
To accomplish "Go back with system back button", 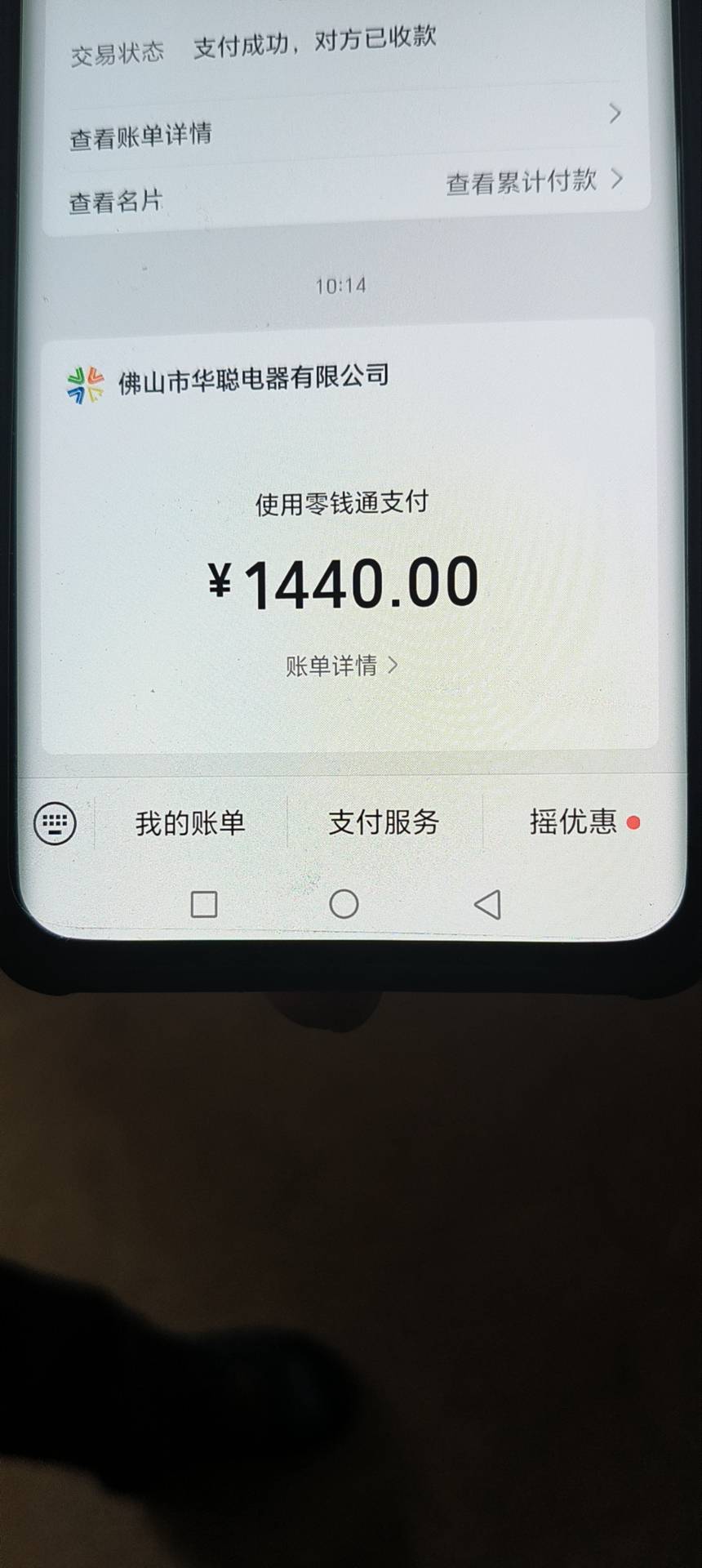I will 487,904.
